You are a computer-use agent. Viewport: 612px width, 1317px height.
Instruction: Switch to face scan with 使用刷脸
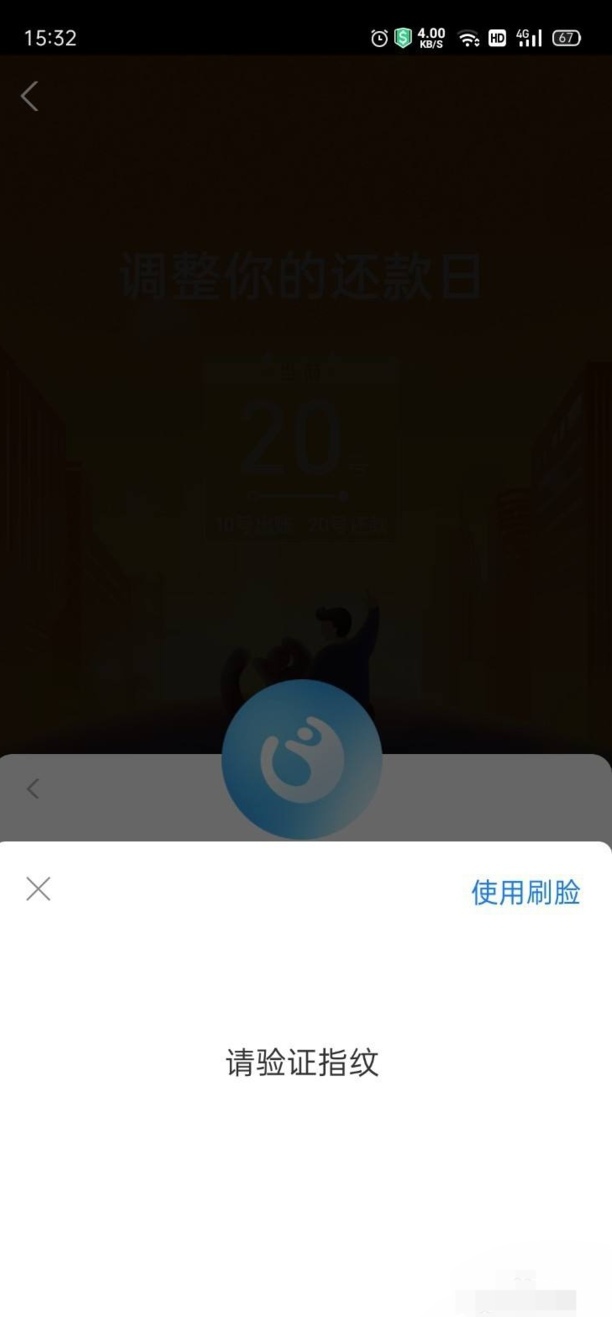525,892
